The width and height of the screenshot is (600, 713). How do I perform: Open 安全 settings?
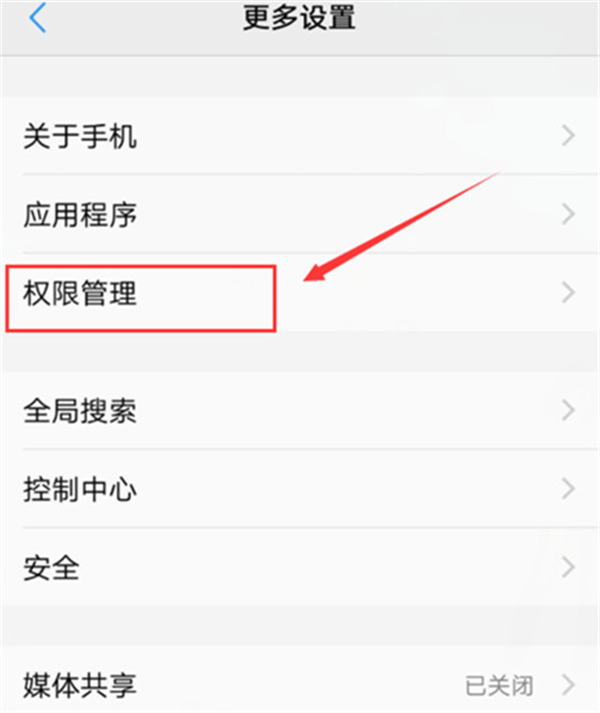pyautogui.click(x=300, y=567)
